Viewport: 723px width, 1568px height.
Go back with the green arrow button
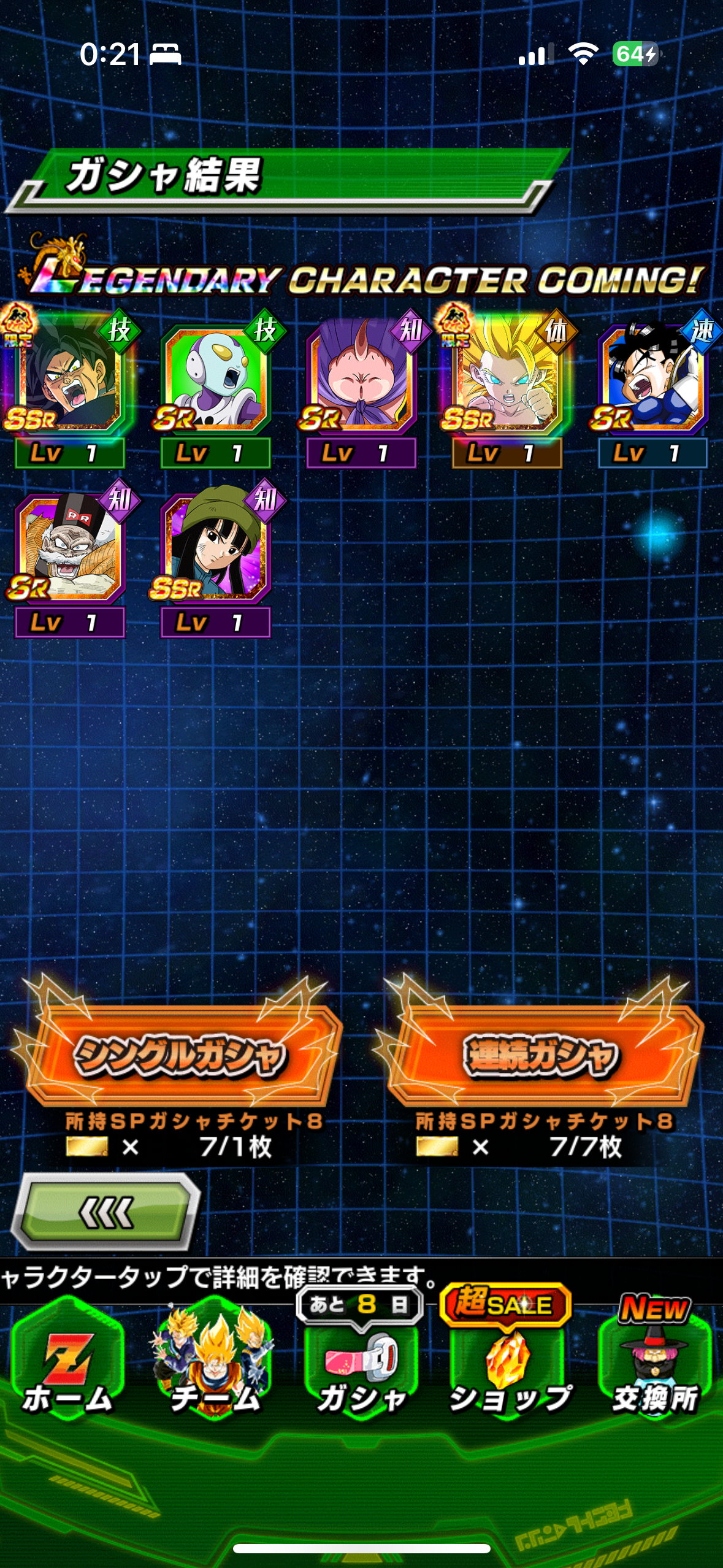106,1212
